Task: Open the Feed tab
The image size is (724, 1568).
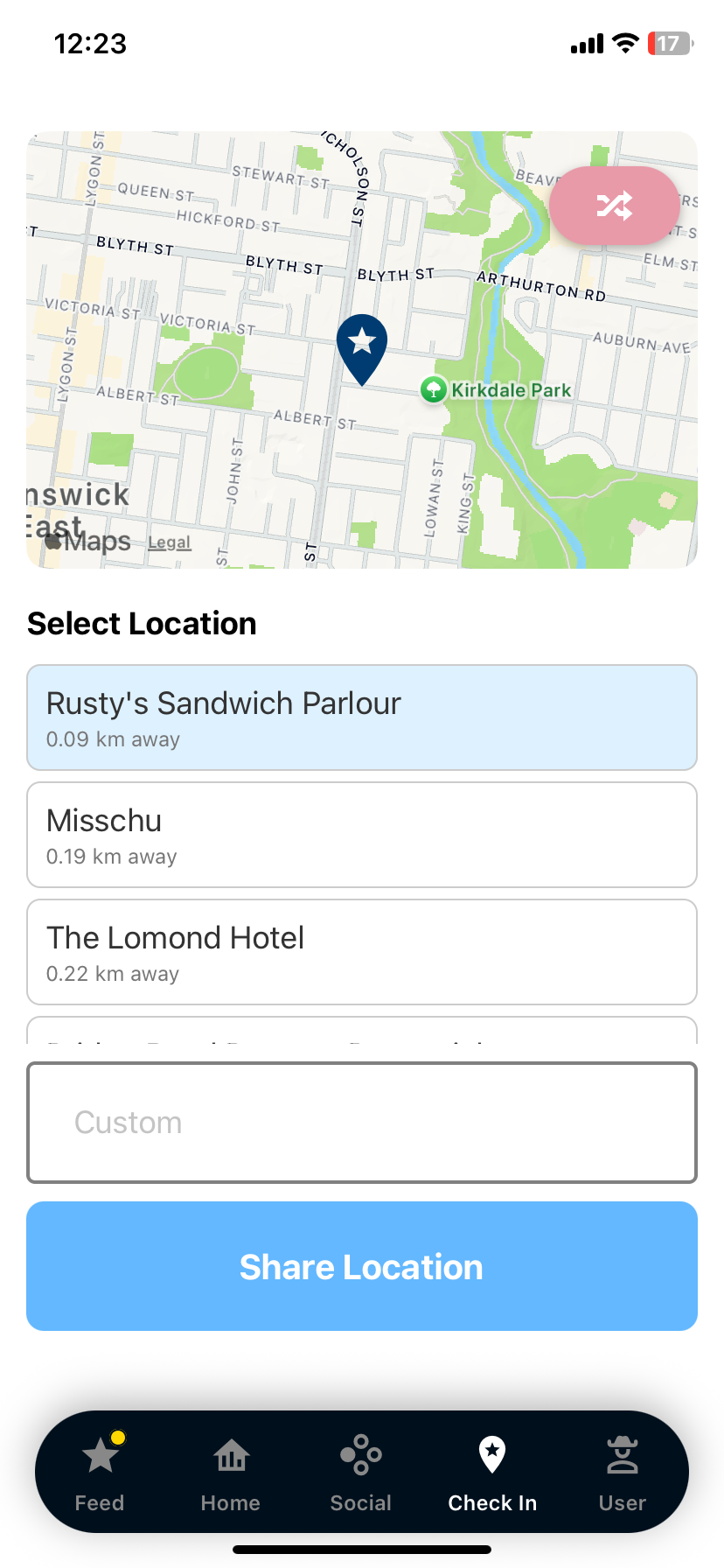Action: coord(99,1472)
